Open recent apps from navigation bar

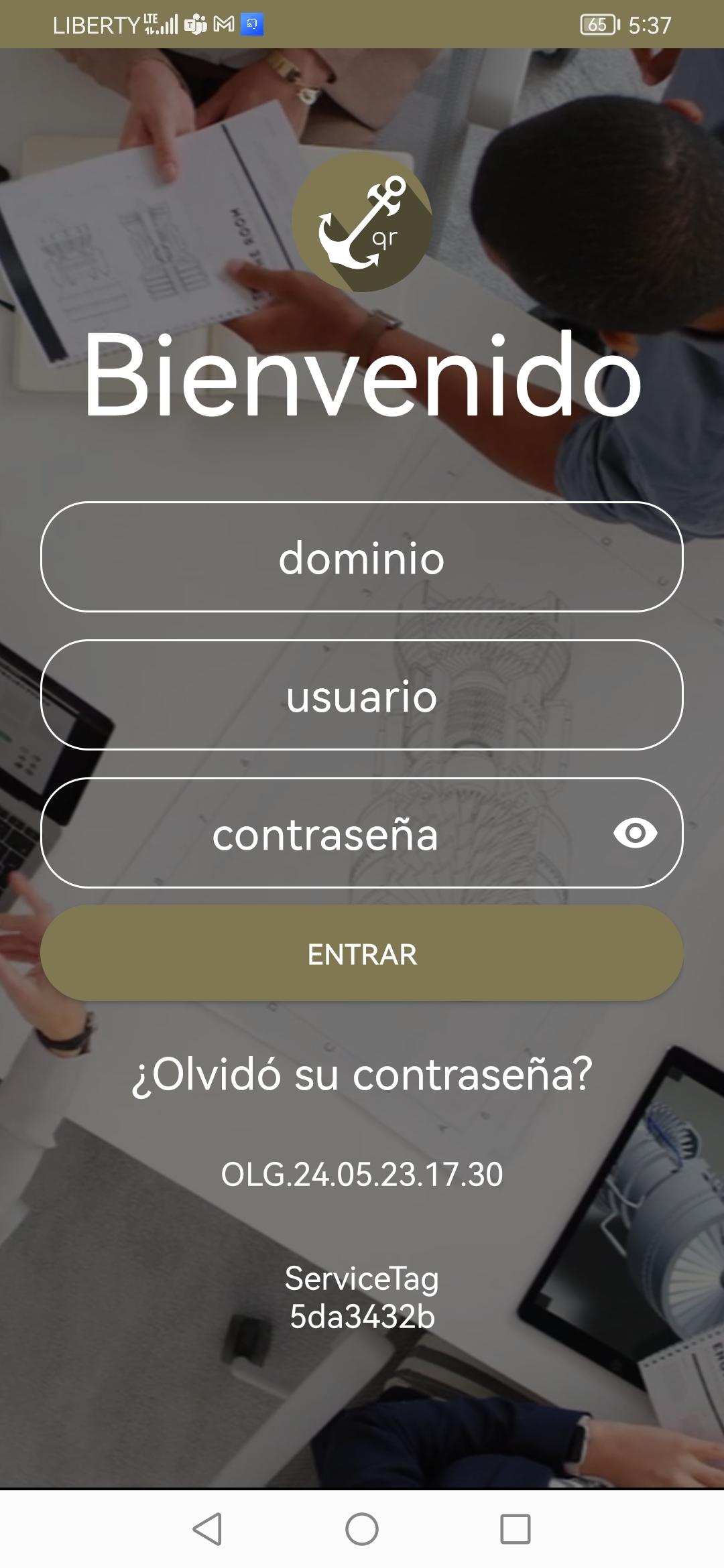point(515,1529)
